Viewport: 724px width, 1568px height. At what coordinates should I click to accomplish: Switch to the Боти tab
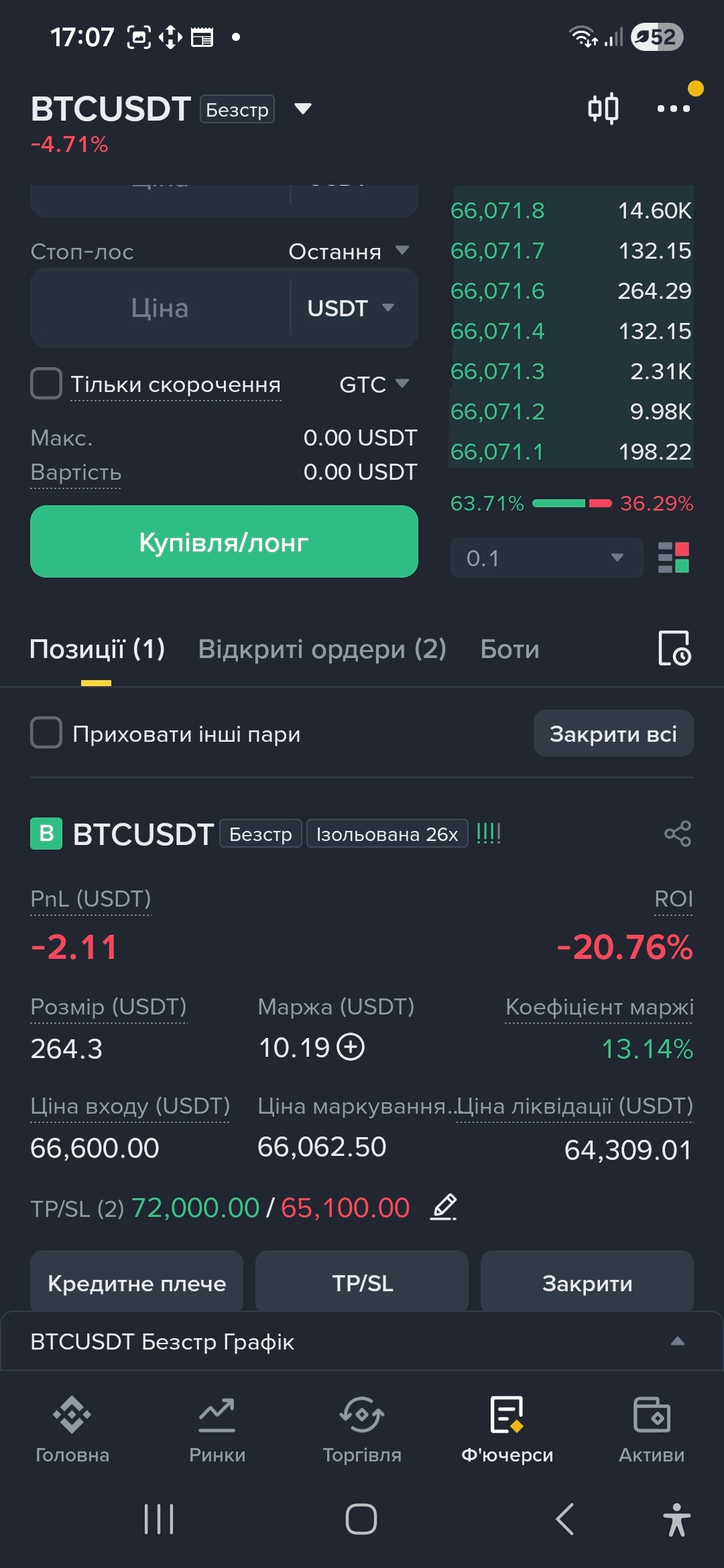pyautogui.click(x=509, y=649)
